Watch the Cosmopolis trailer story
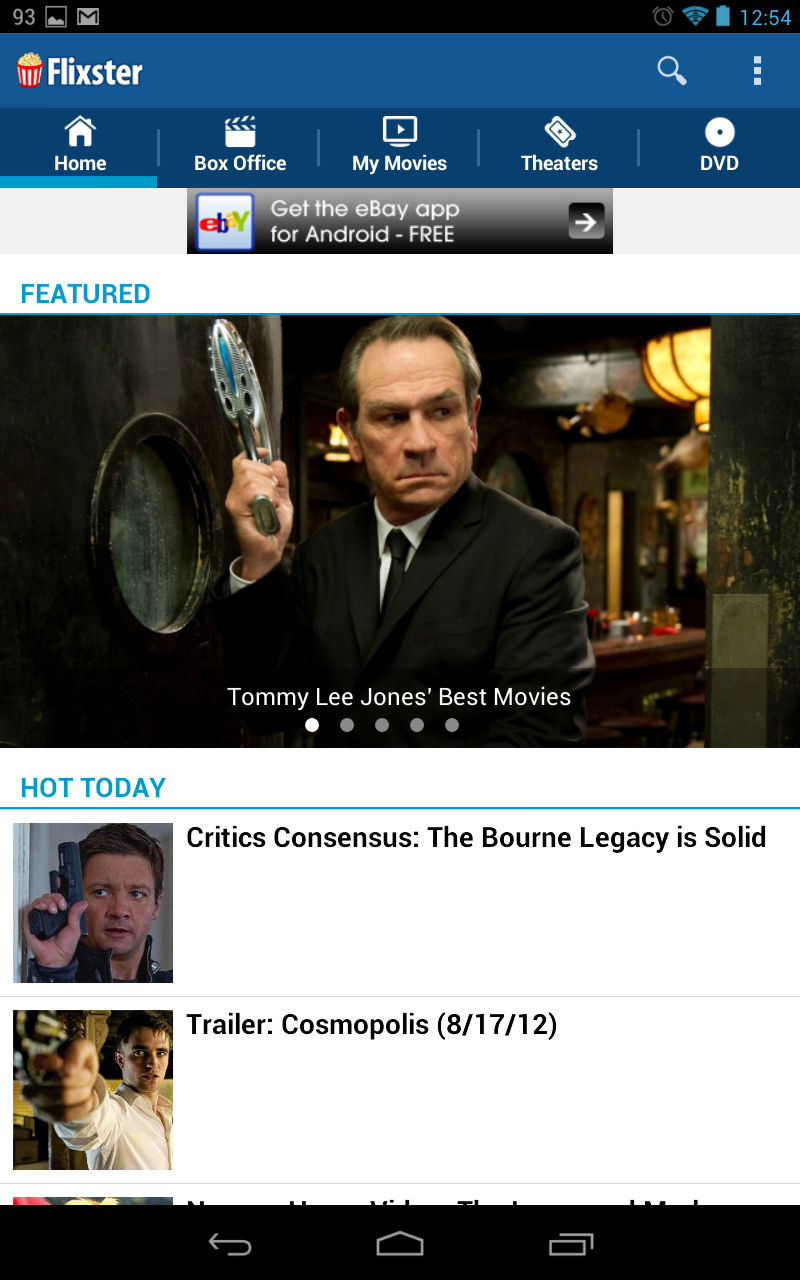This screenshot has height=1280, width=800. click(372, 1025)
